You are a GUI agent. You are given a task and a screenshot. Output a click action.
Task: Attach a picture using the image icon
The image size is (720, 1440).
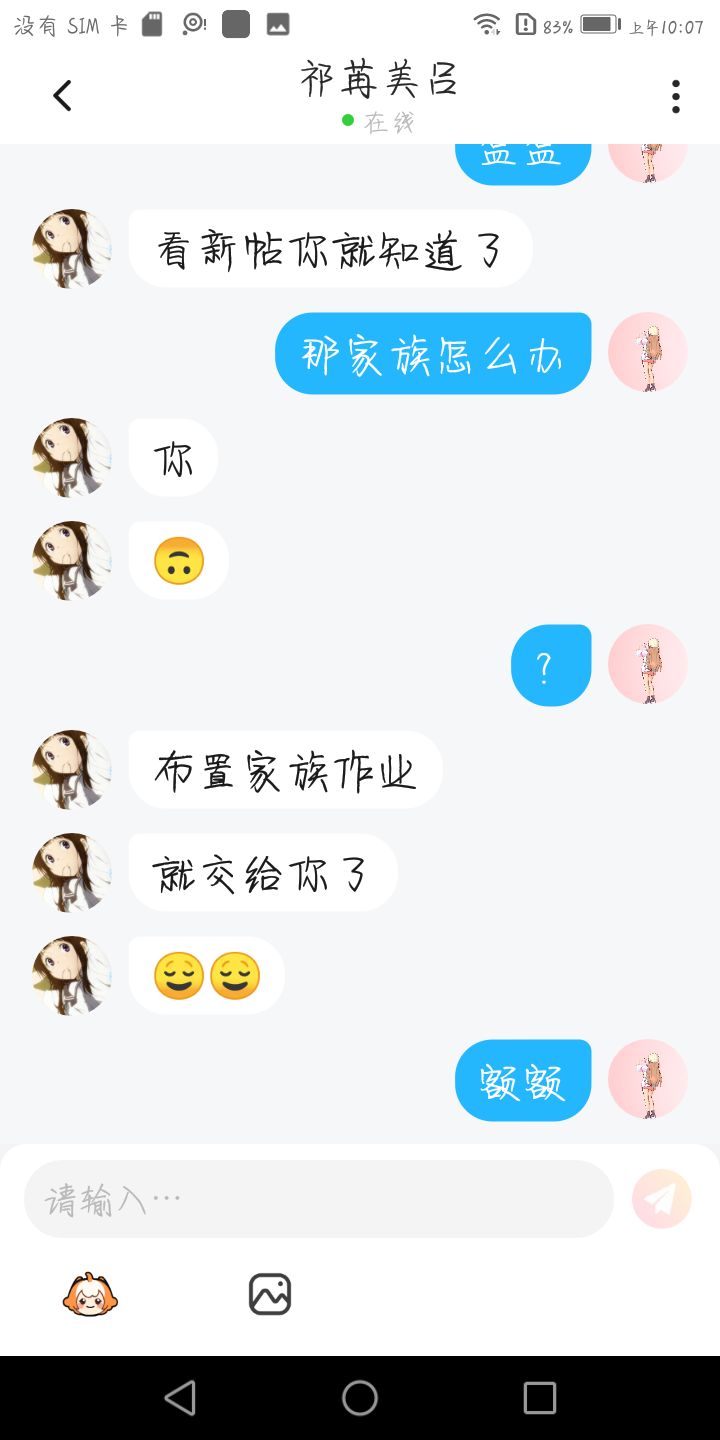269,1294
